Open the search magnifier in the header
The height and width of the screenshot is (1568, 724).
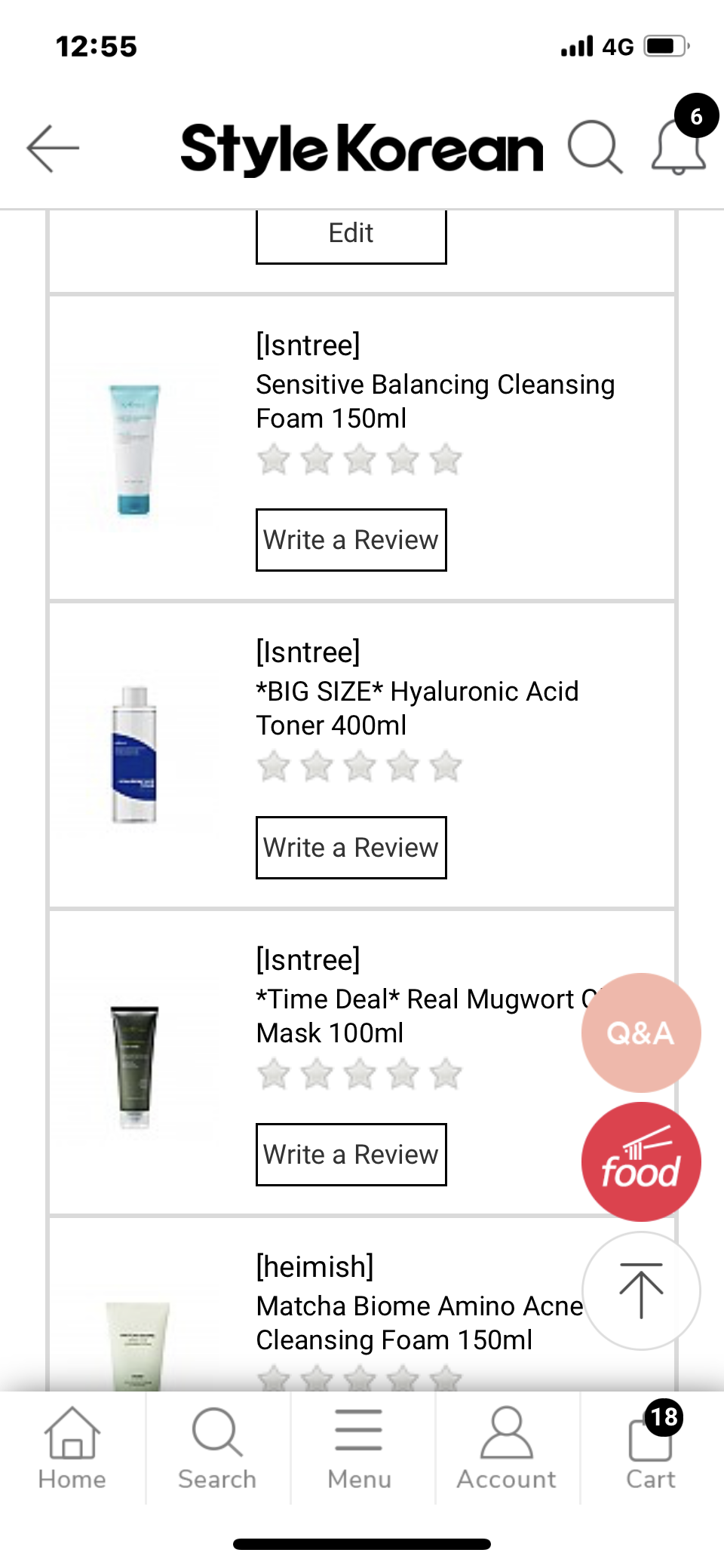tap(595, 147)
